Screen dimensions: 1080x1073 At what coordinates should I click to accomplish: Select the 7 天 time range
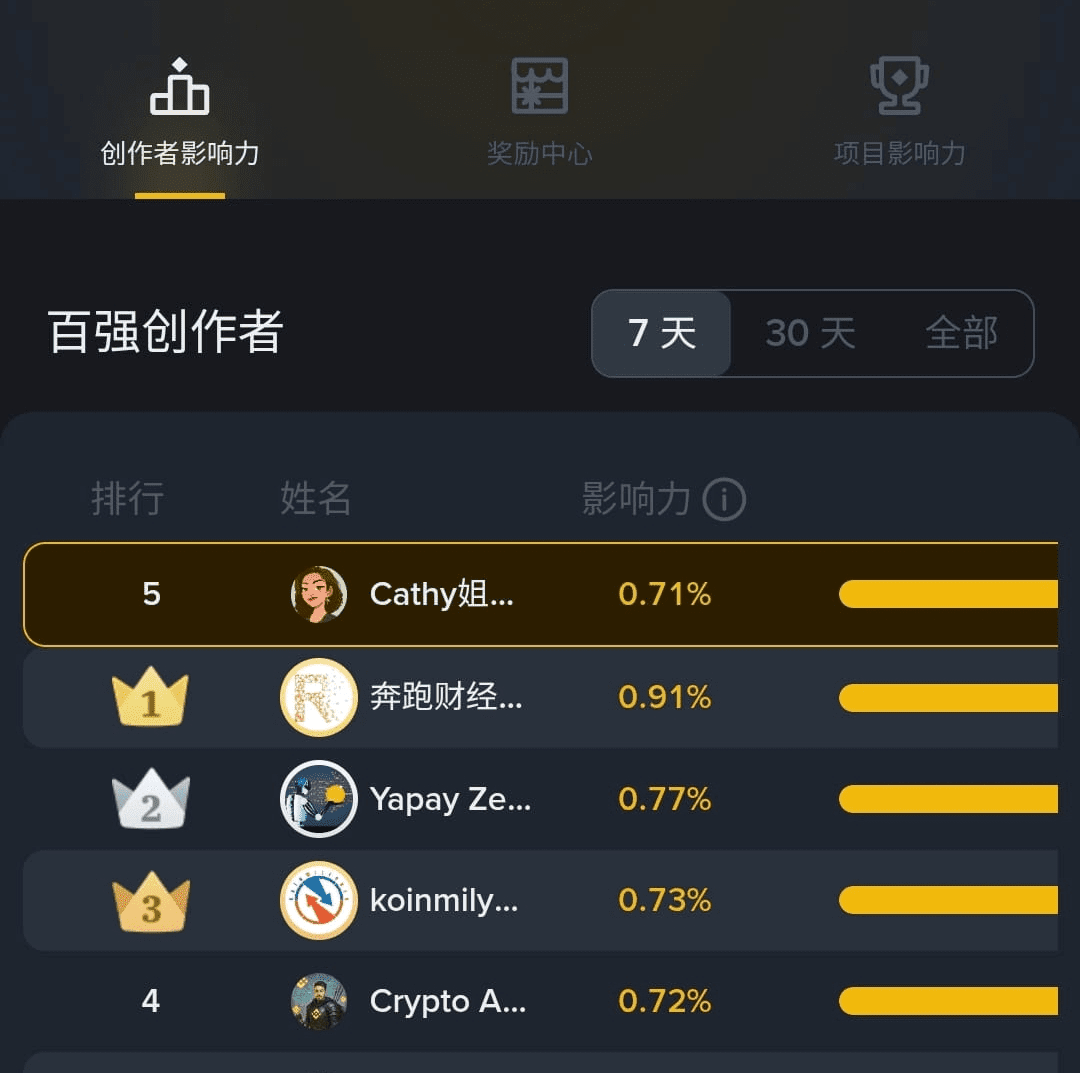click(x=662, y=333)
